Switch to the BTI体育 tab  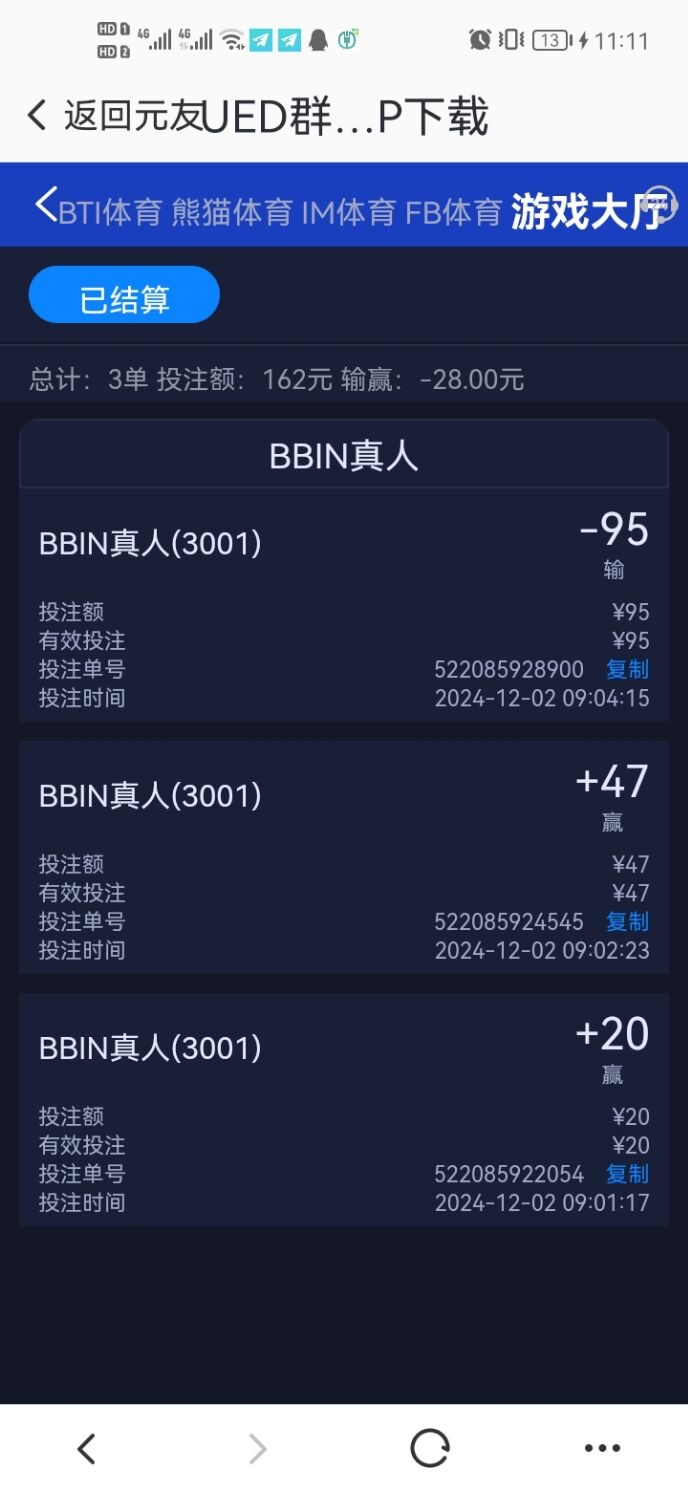tap(110, 212)
